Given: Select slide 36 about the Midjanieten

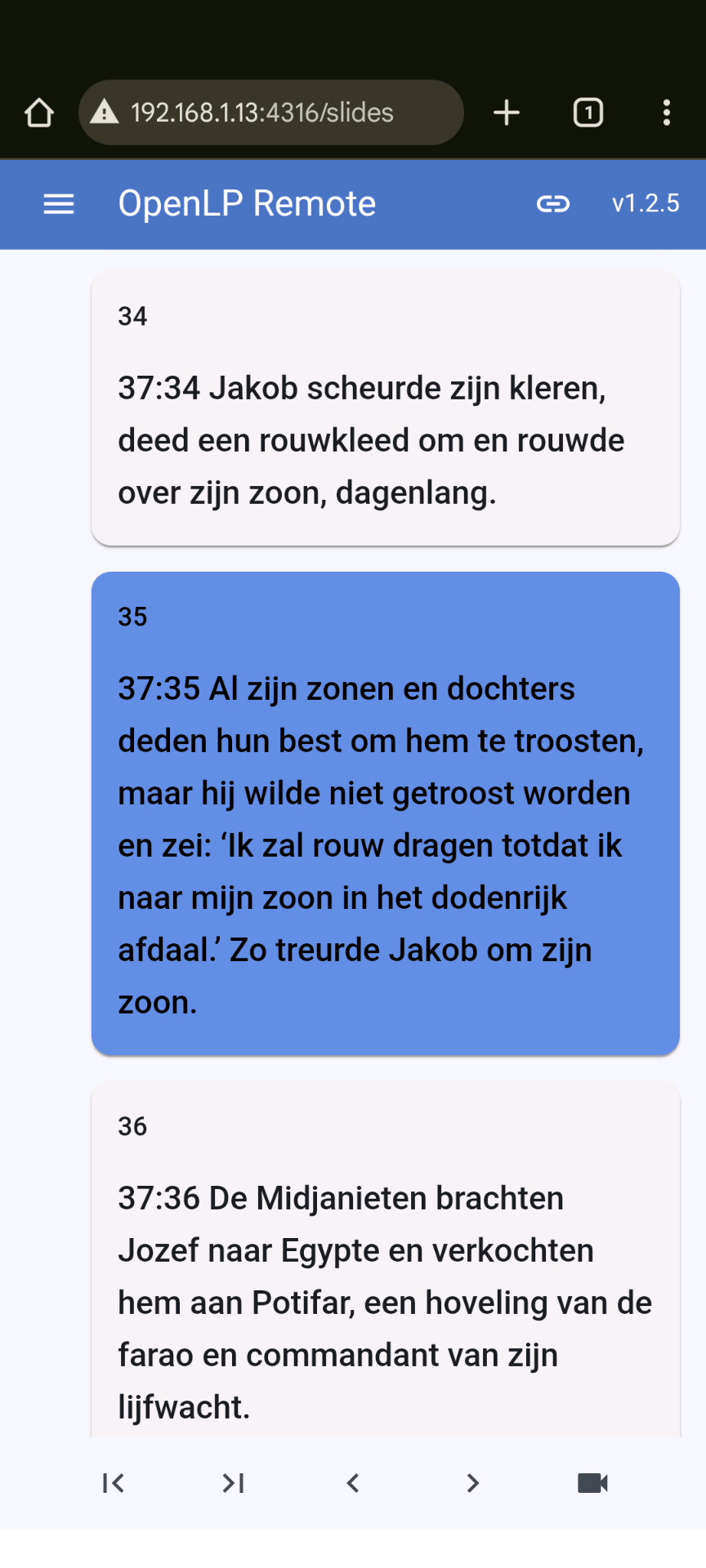Looking at the screenshot, I should [386, 1259].
